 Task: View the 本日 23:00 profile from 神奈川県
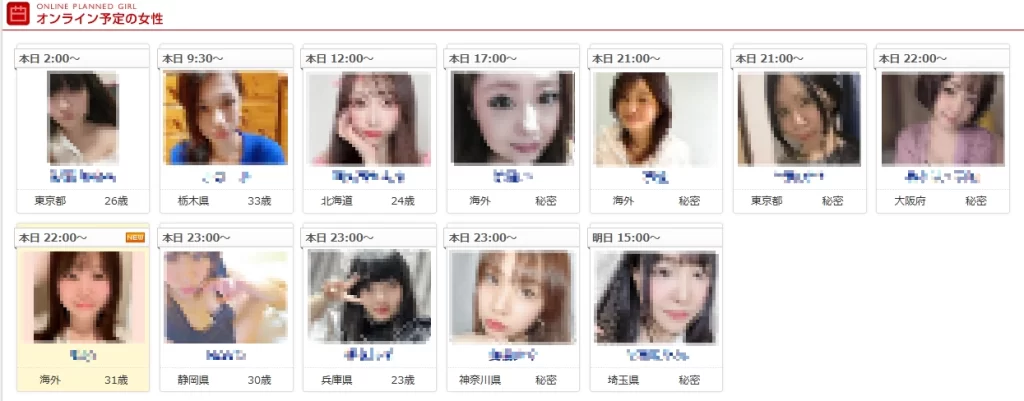513,297
